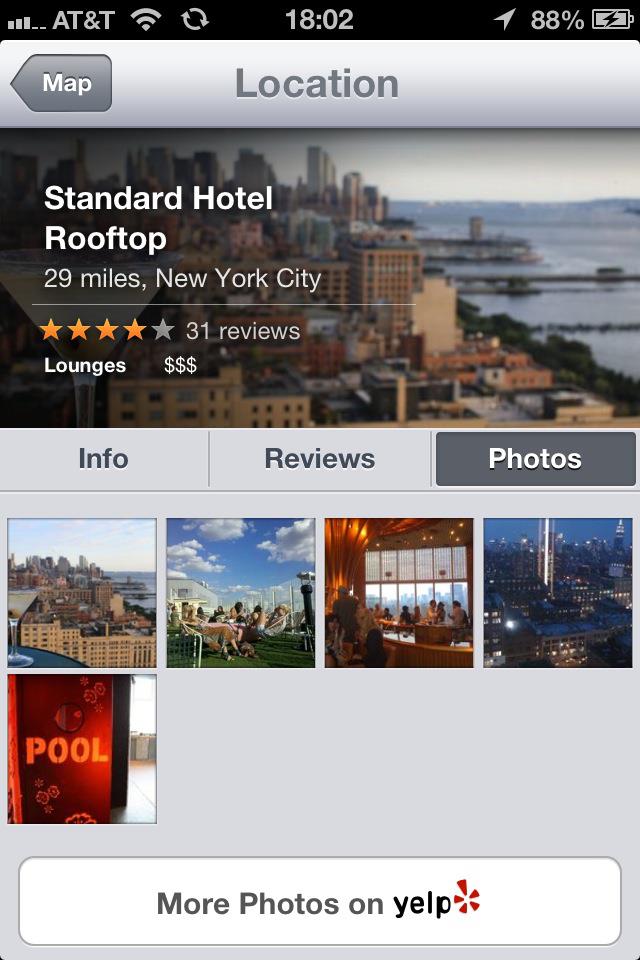Viewport: 640px width, 960px height.
Task: Open the skyline photo with martini glass
Action: (x=82, y=593)
